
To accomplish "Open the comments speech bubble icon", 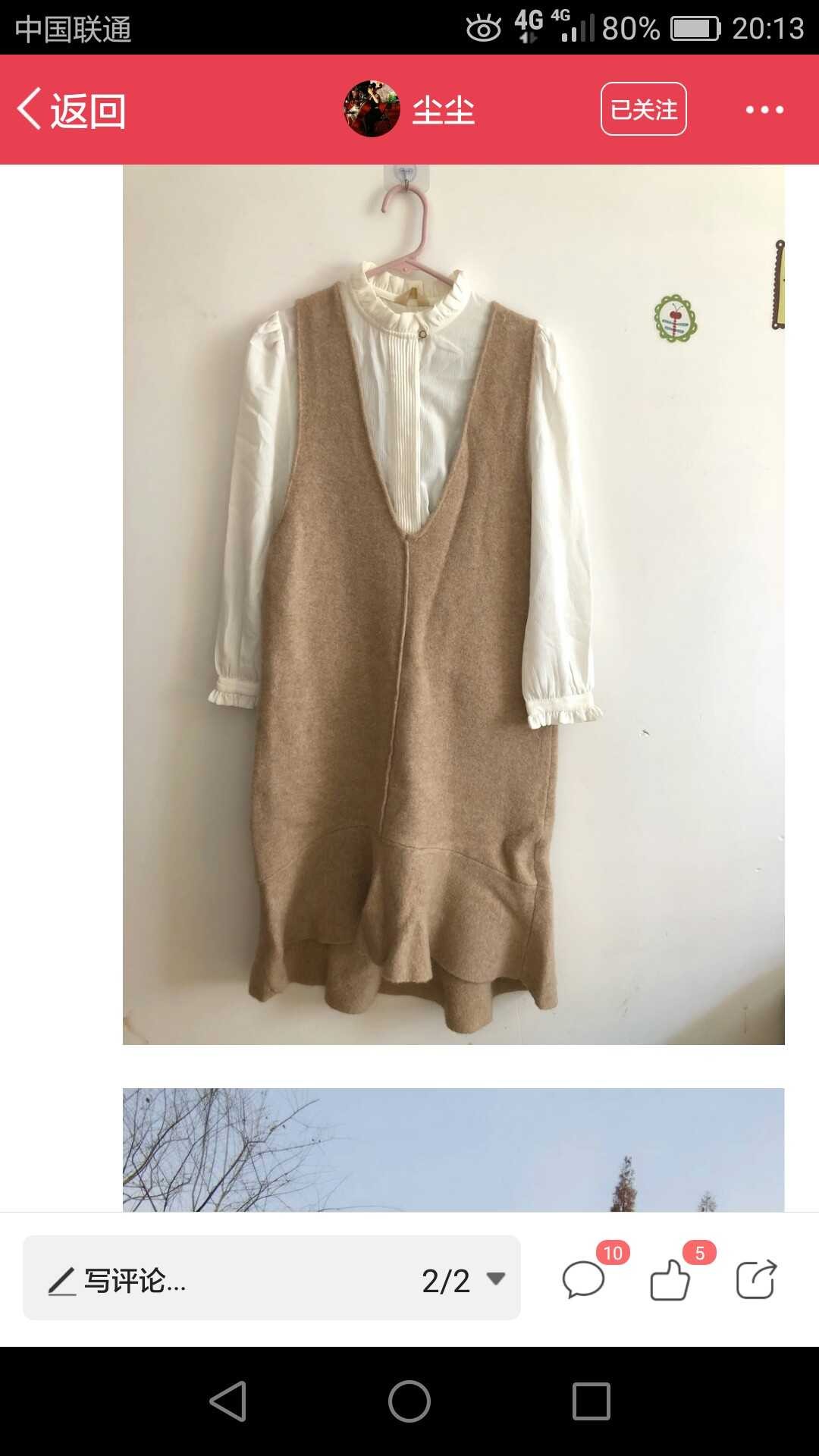I will 584,1281.
